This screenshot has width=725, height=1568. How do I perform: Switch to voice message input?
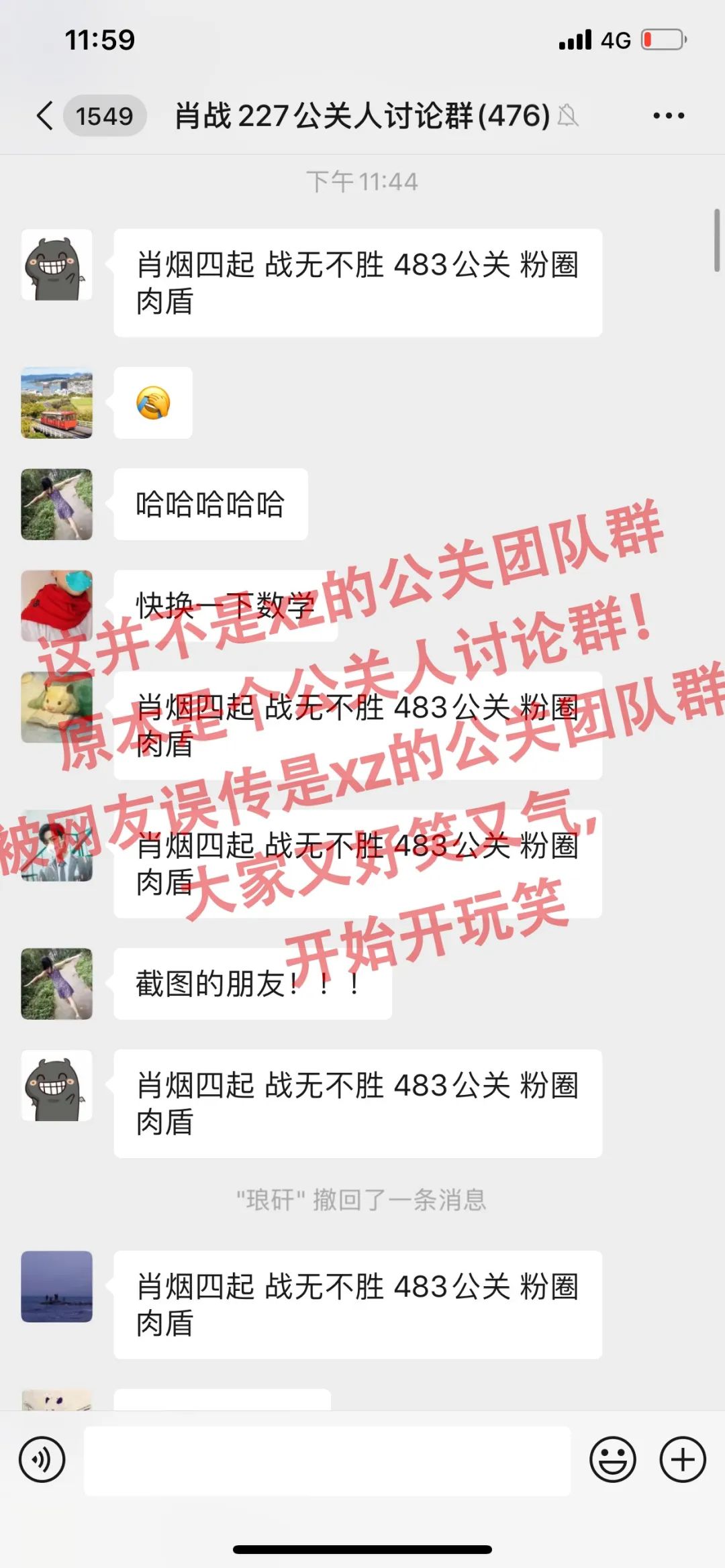[42, 1459]
